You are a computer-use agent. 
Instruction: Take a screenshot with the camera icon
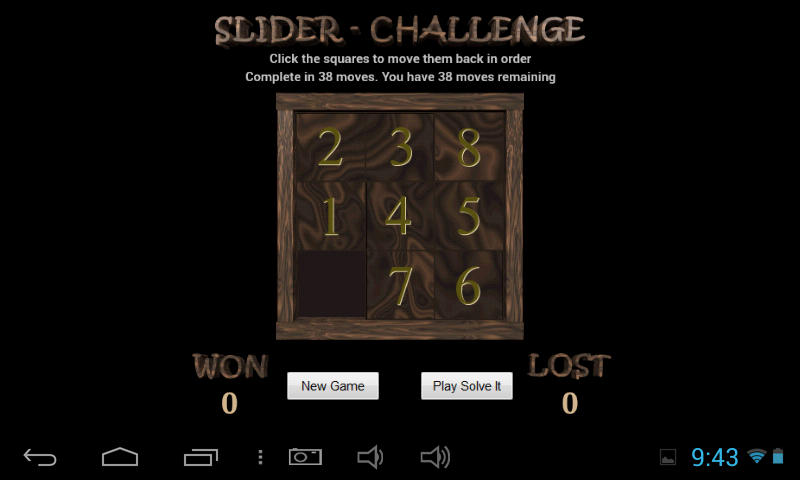[x=305, y=457]
